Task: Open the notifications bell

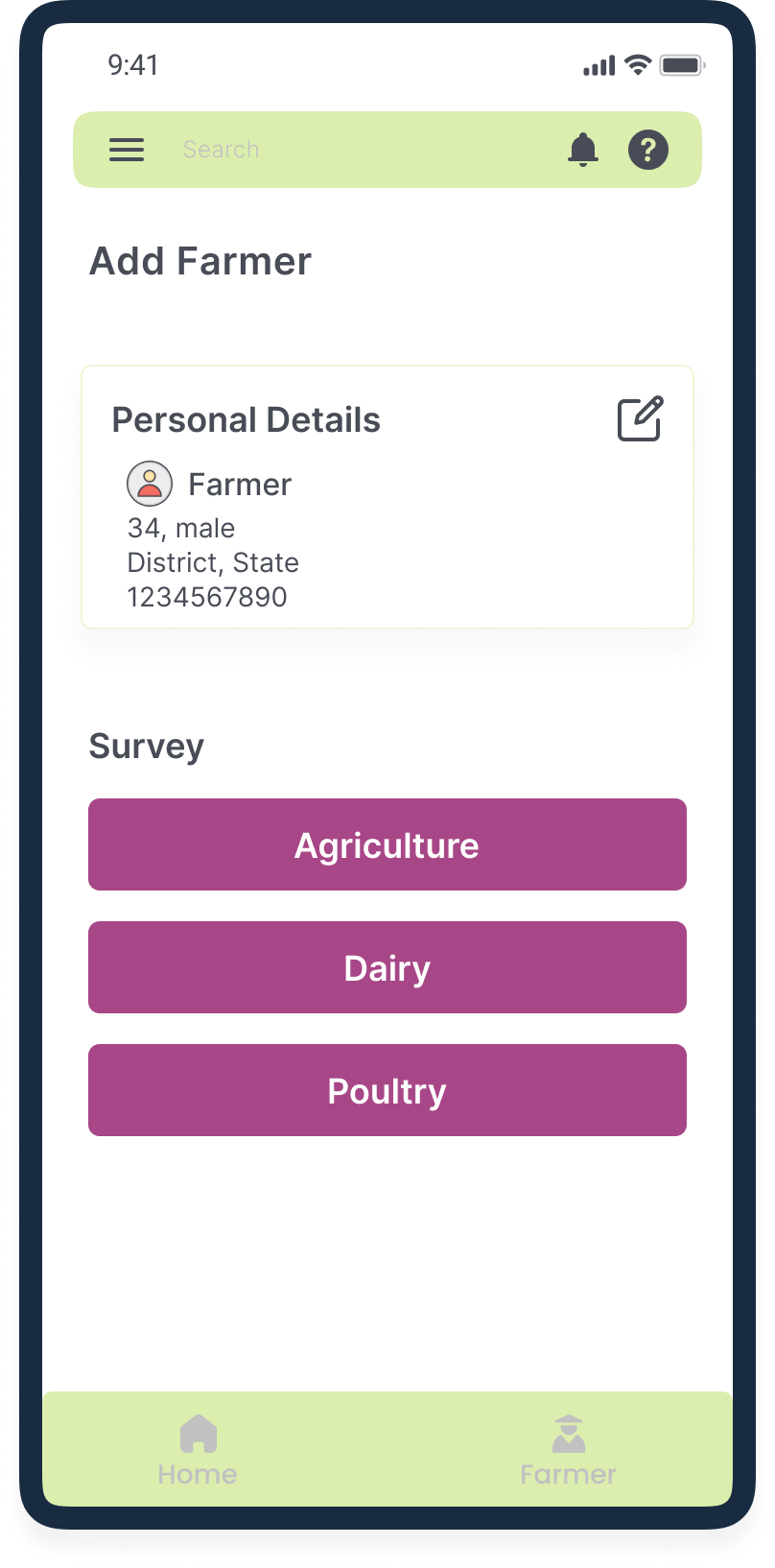Action: [x=583, y=150]
